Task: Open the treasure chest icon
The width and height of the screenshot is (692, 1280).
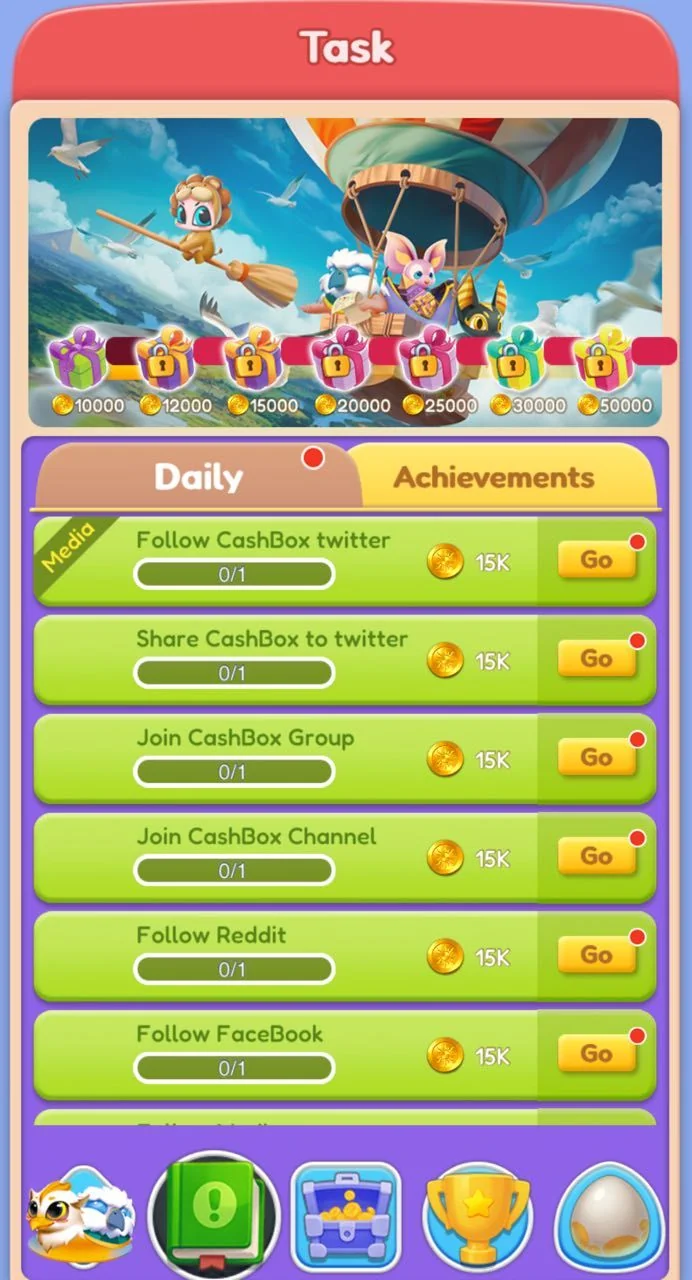Action: pyautogui.click(x=345, y=1215)
